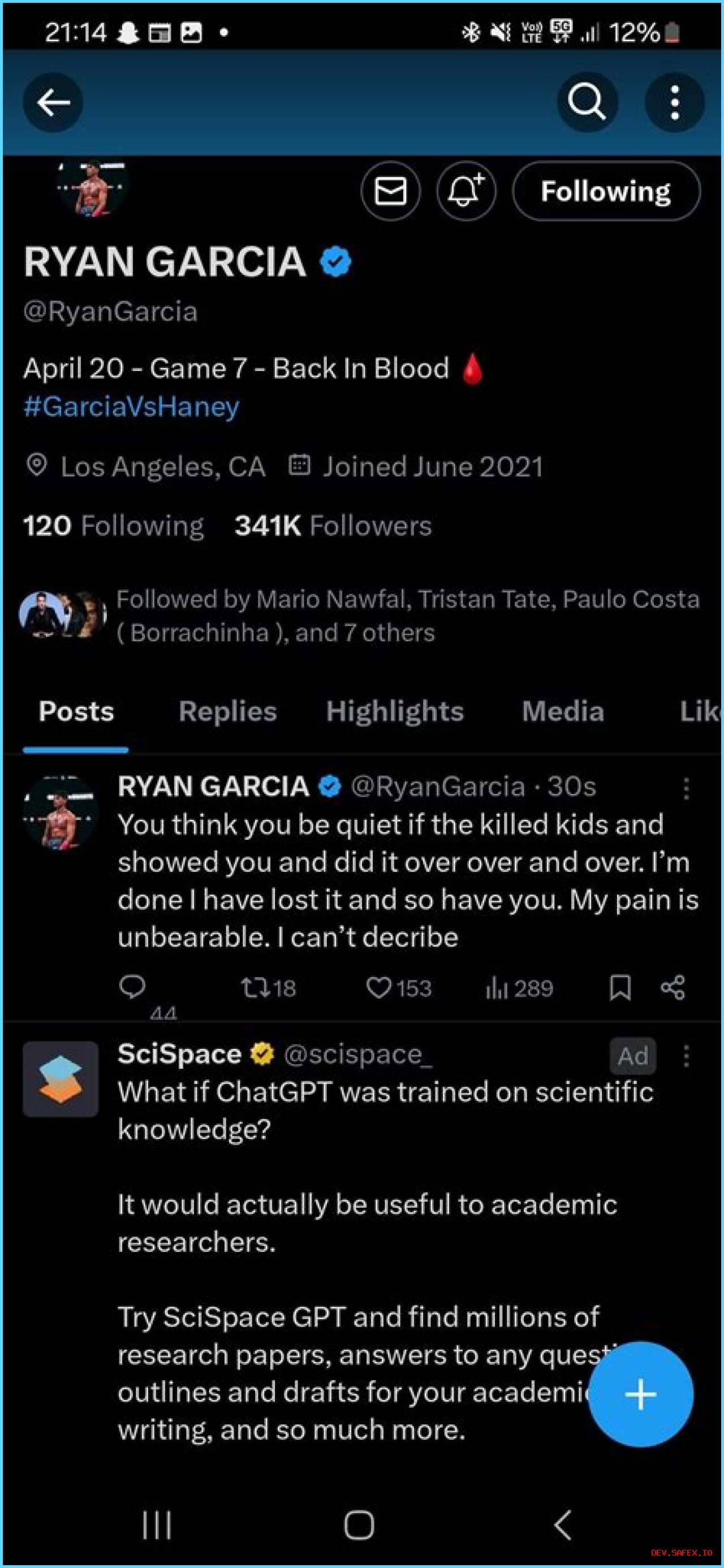724x1568 pixels.
Task: View the 341K Followers list
Action: click(x=333, y=526)
